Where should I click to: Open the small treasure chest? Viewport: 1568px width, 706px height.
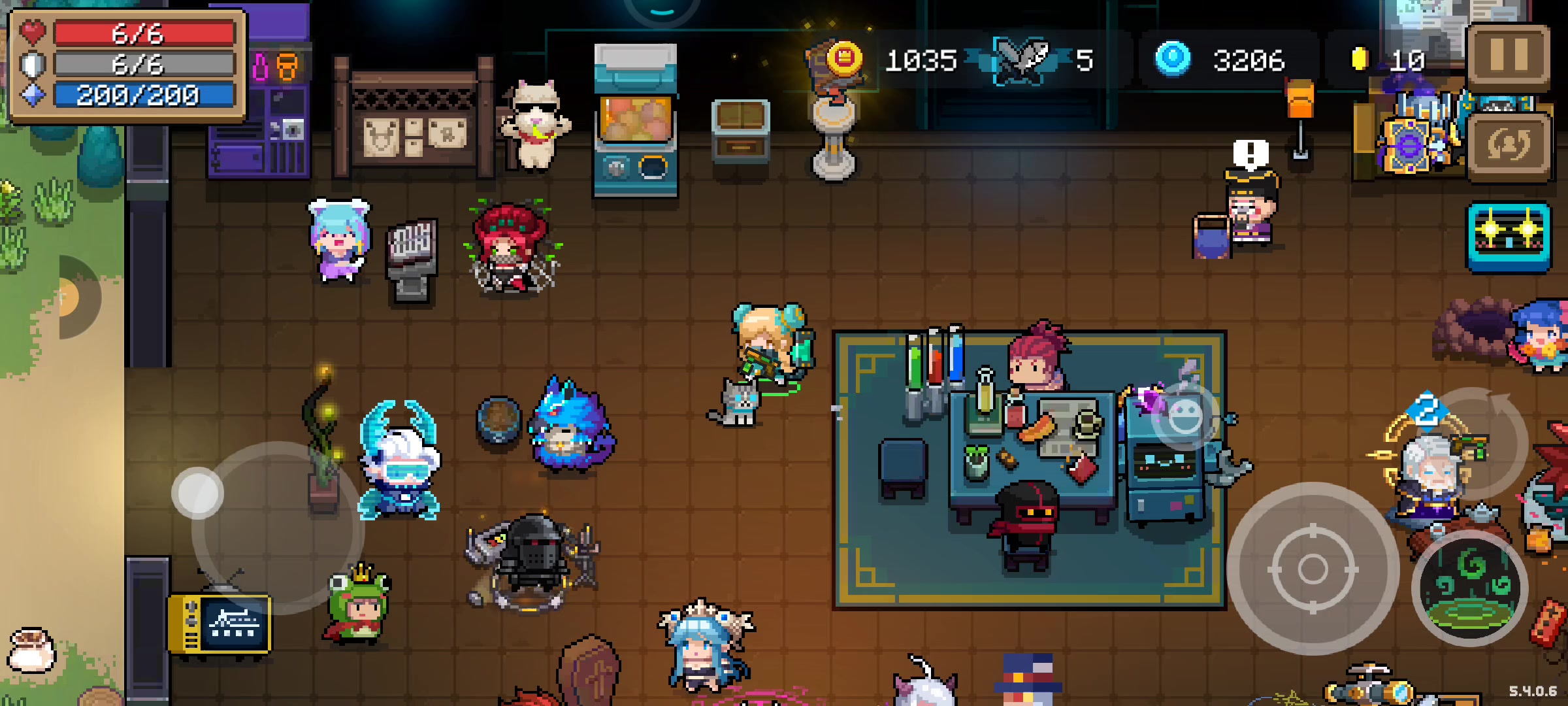(740, 131)
